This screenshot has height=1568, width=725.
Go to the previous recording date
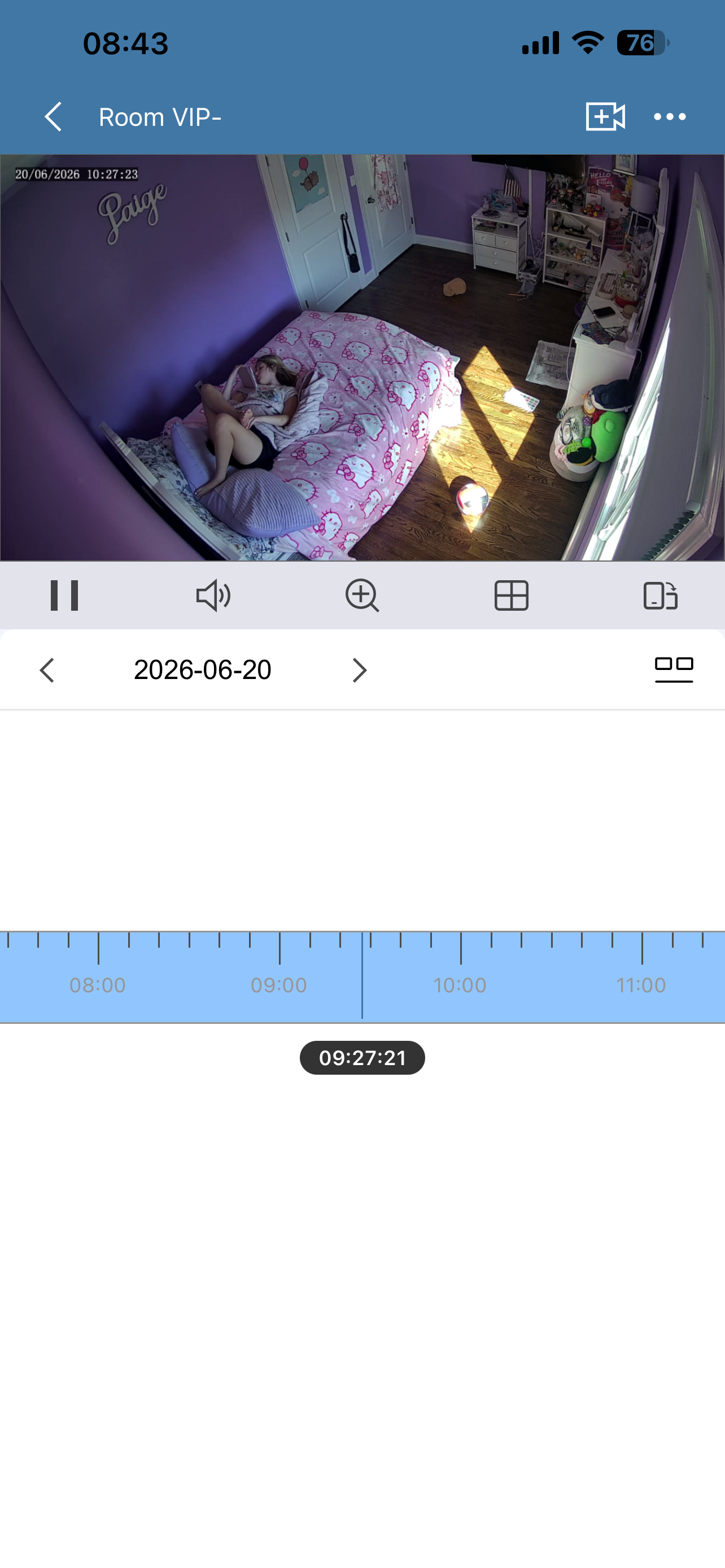point(47,670)
